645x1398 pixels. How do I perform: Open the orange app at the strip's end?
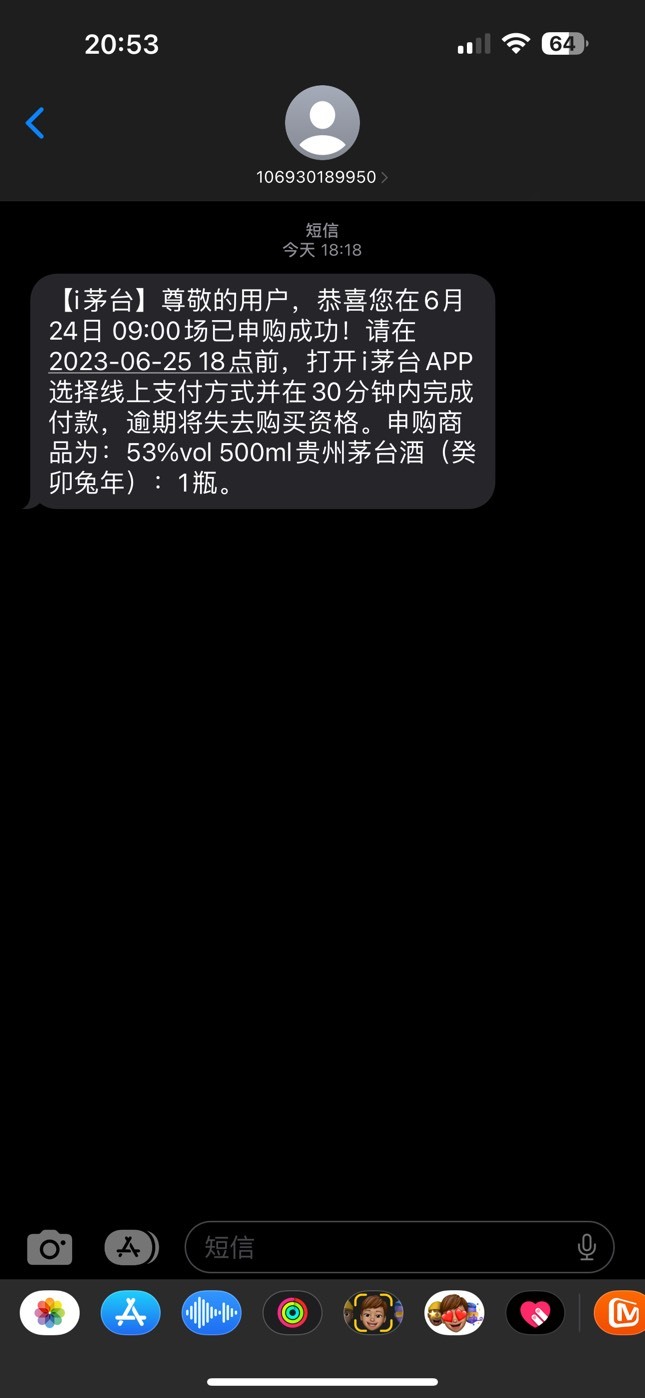[620, 1313]
